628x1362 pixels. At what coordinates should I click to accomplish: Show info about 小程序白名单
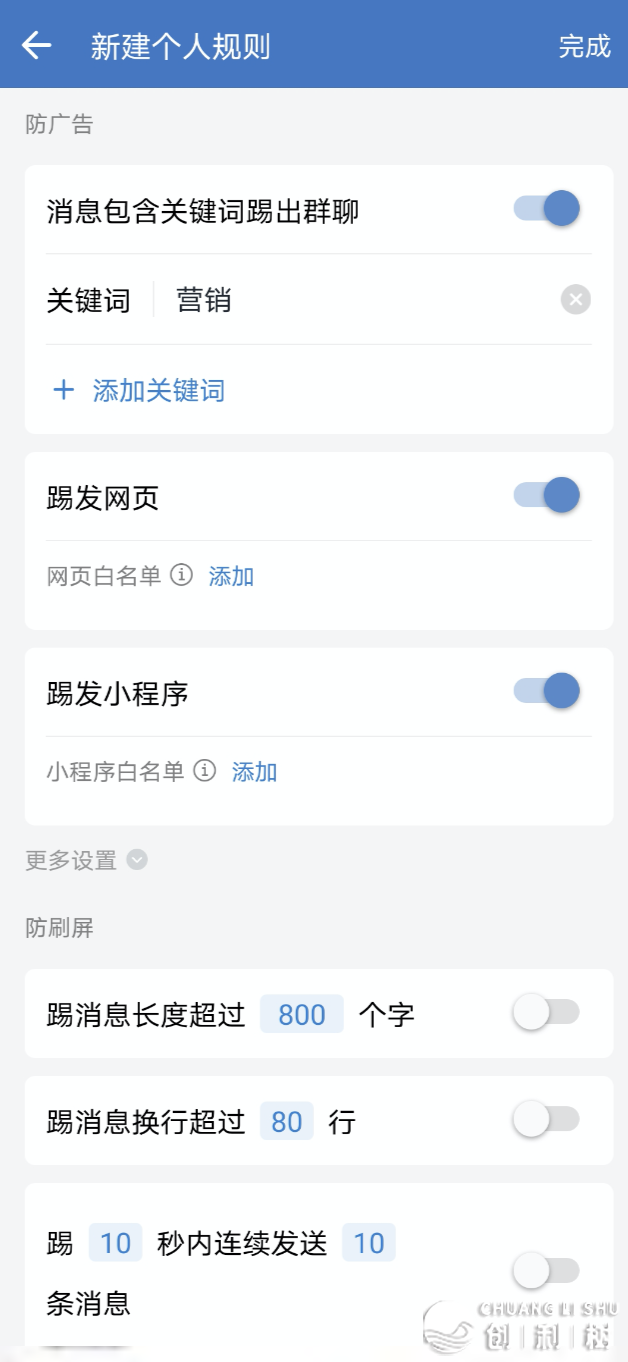click(205, 771)
